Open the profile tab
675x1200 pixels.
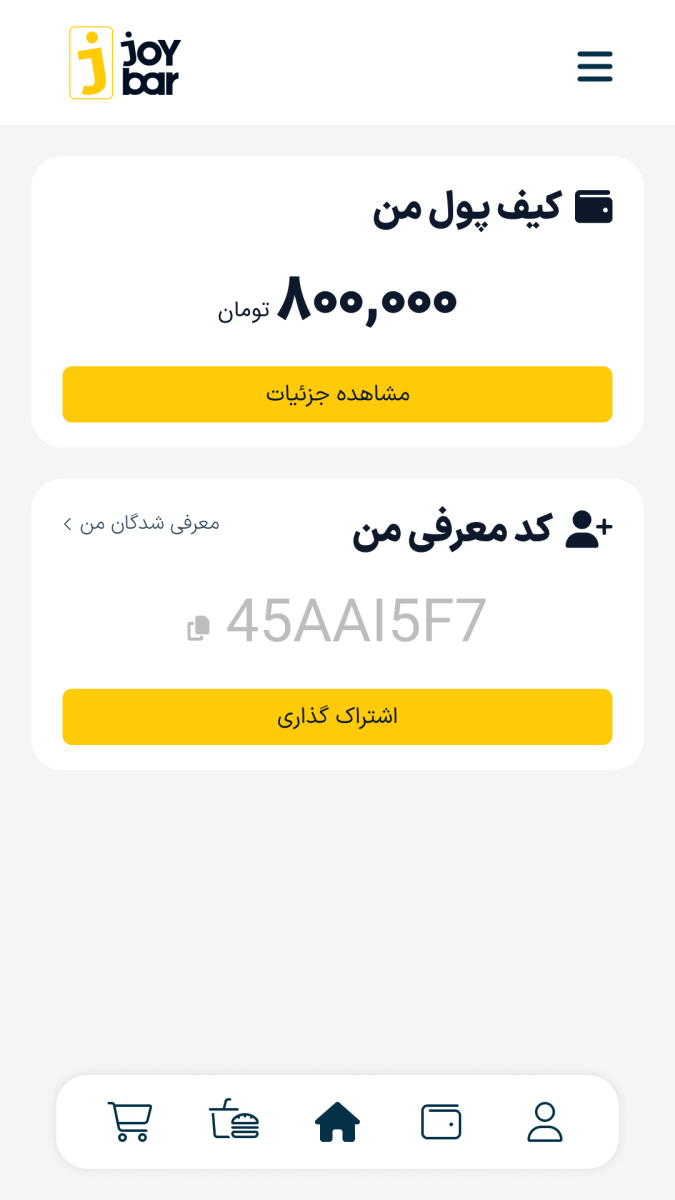545,1121
